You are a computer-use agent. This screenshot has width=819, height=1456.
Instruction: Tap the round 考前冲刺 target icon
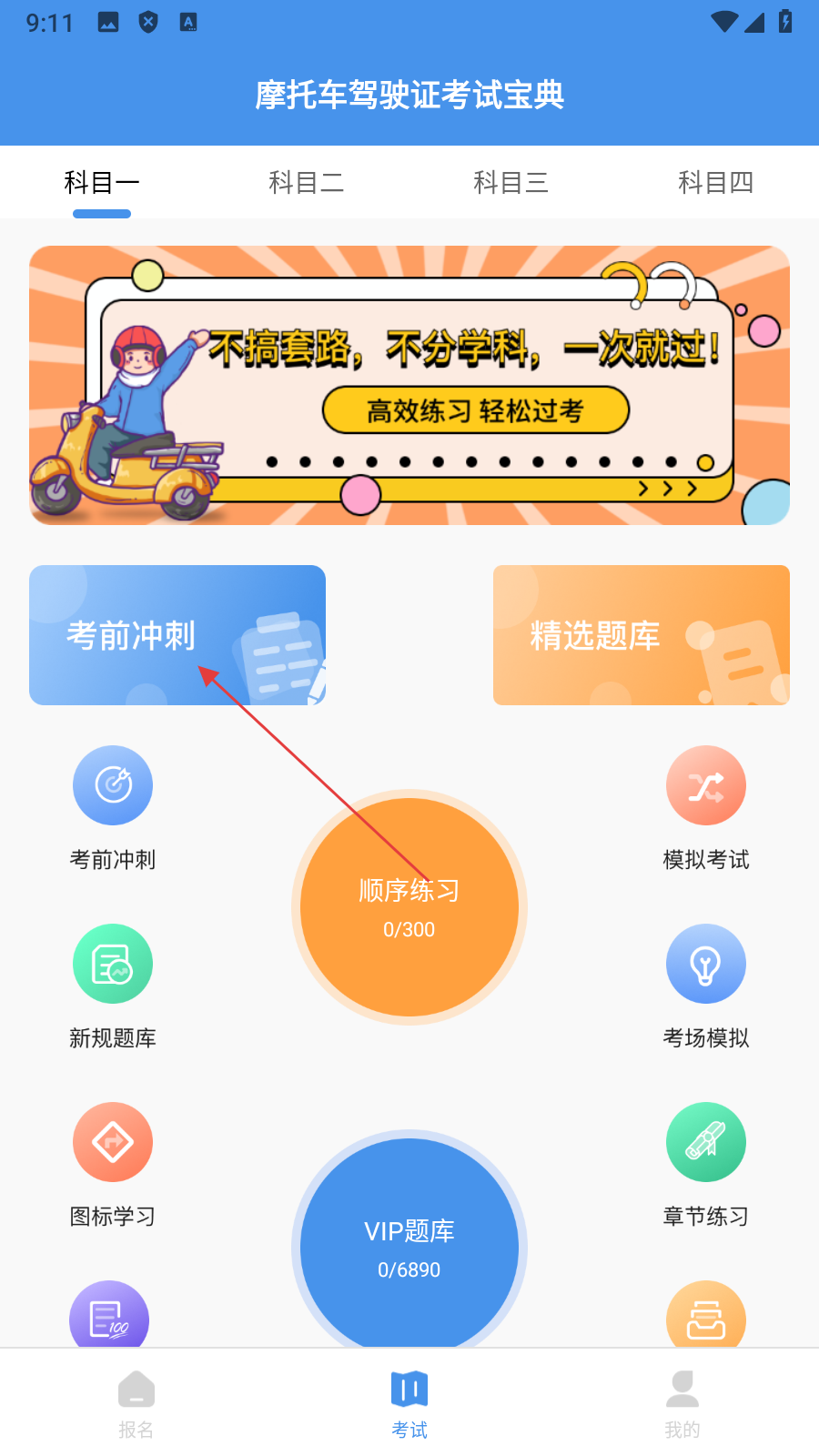click(x=113, y=785)
